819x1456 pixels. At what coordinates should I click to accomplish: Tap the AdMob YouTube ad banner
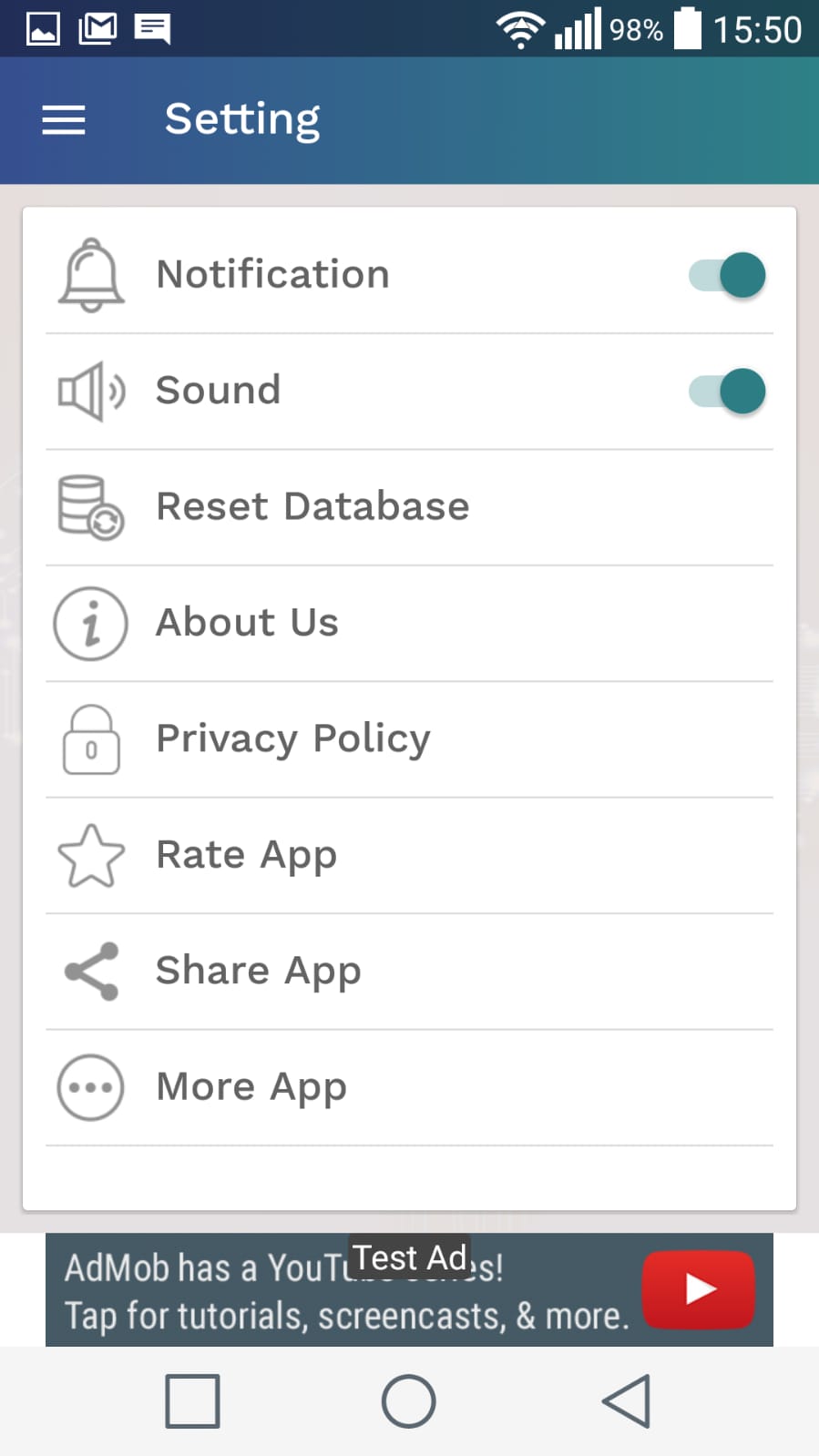click(409, 1289)
